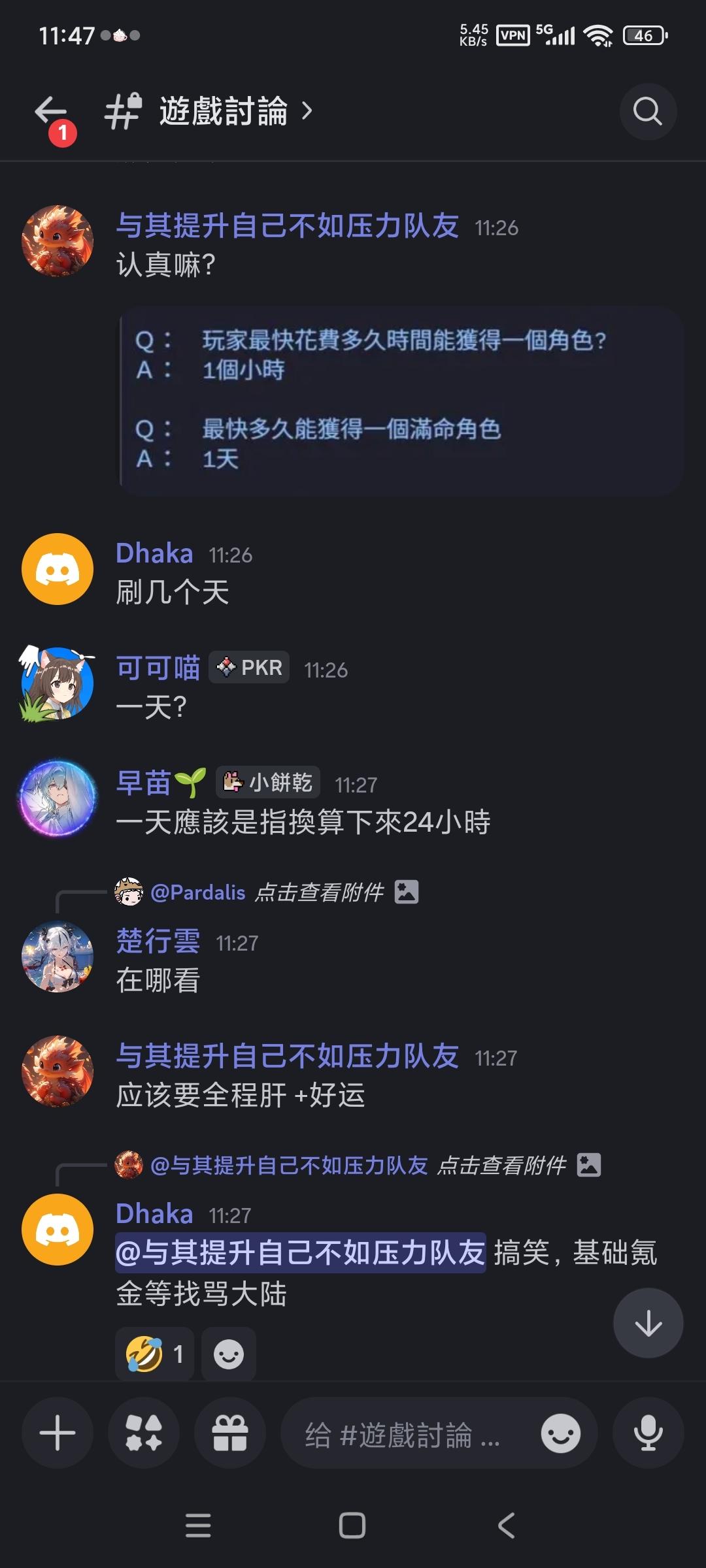Screen dimensions: 706x1568
Task: Record a voice message
Action: click(x=648, y=1433)
